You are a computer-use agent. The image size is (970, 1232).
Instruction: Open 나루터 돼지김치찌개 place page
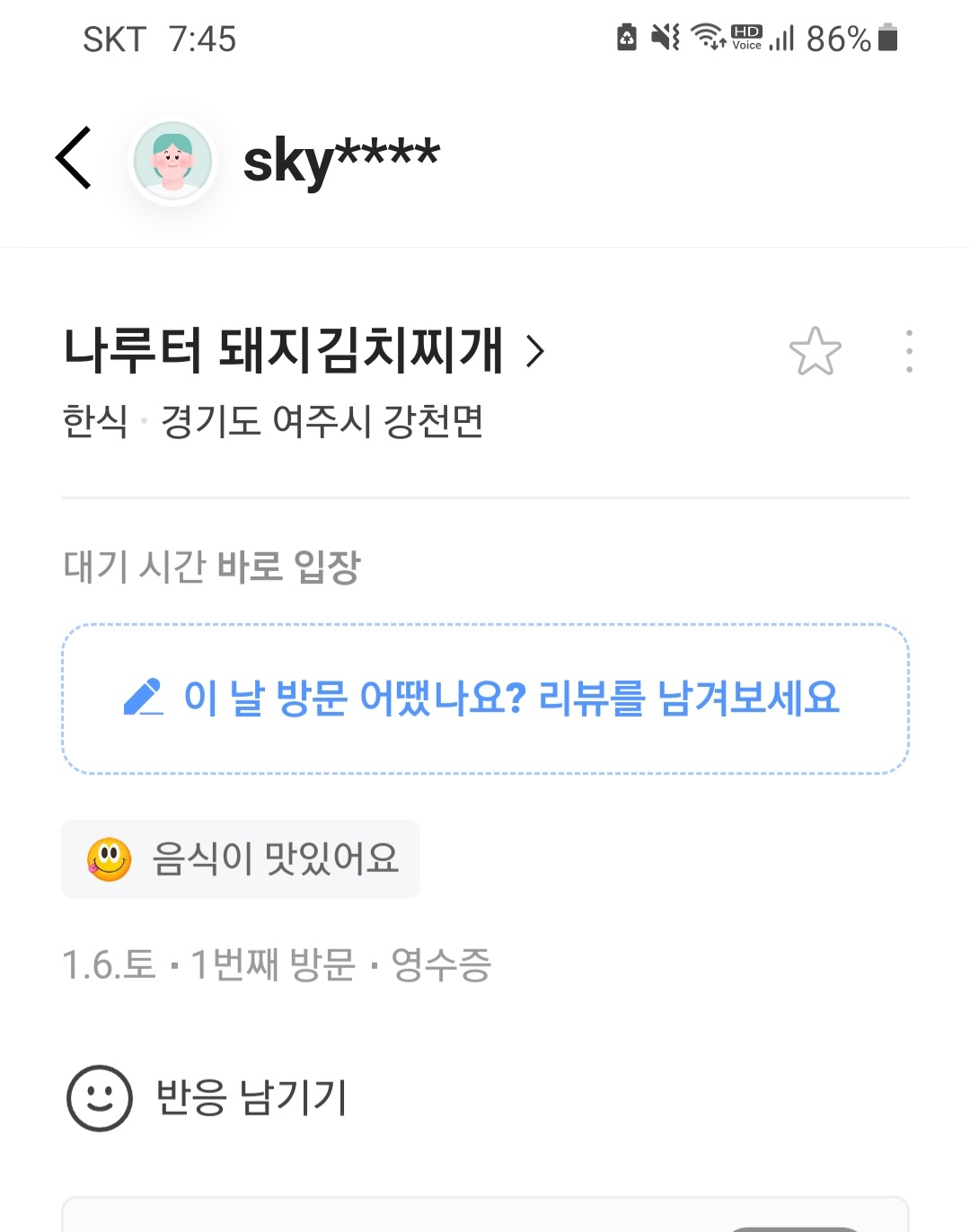(x=304, y=350)
